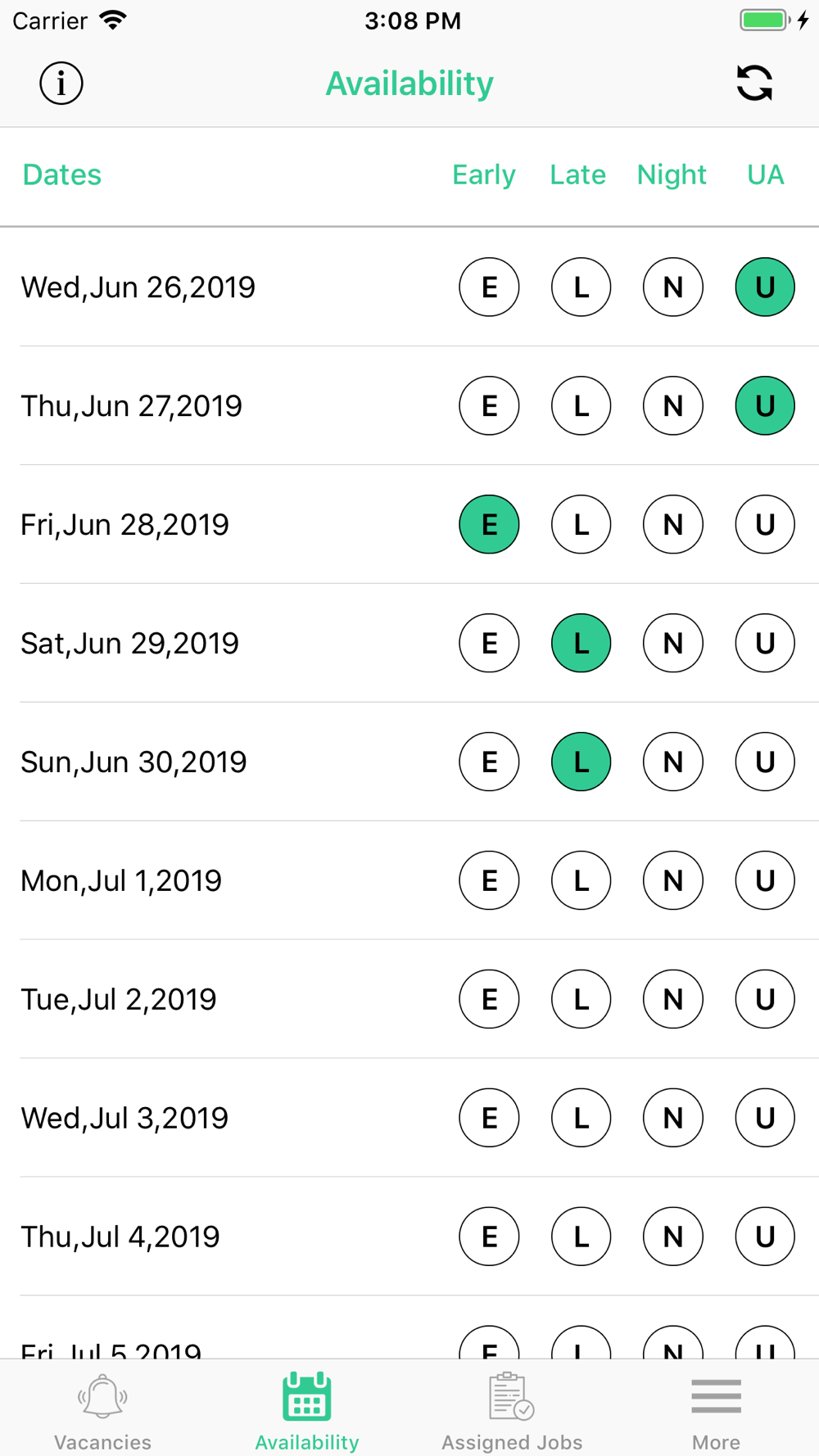The width and height of the screenshot is (819, 1456).
Task: Open the info icon
Action: pos(61,84)
